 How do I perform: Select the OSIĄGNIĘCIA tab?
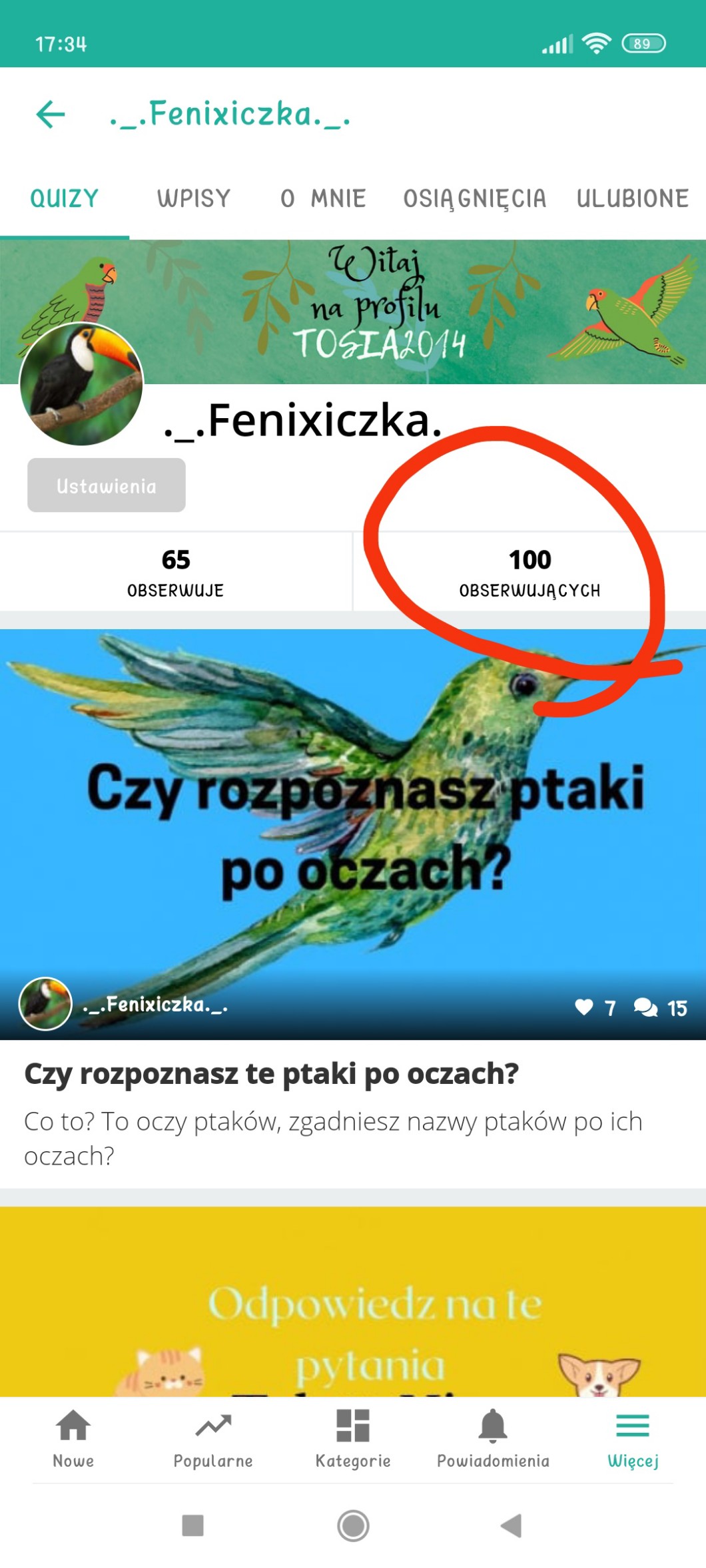[x=474, y=198]
